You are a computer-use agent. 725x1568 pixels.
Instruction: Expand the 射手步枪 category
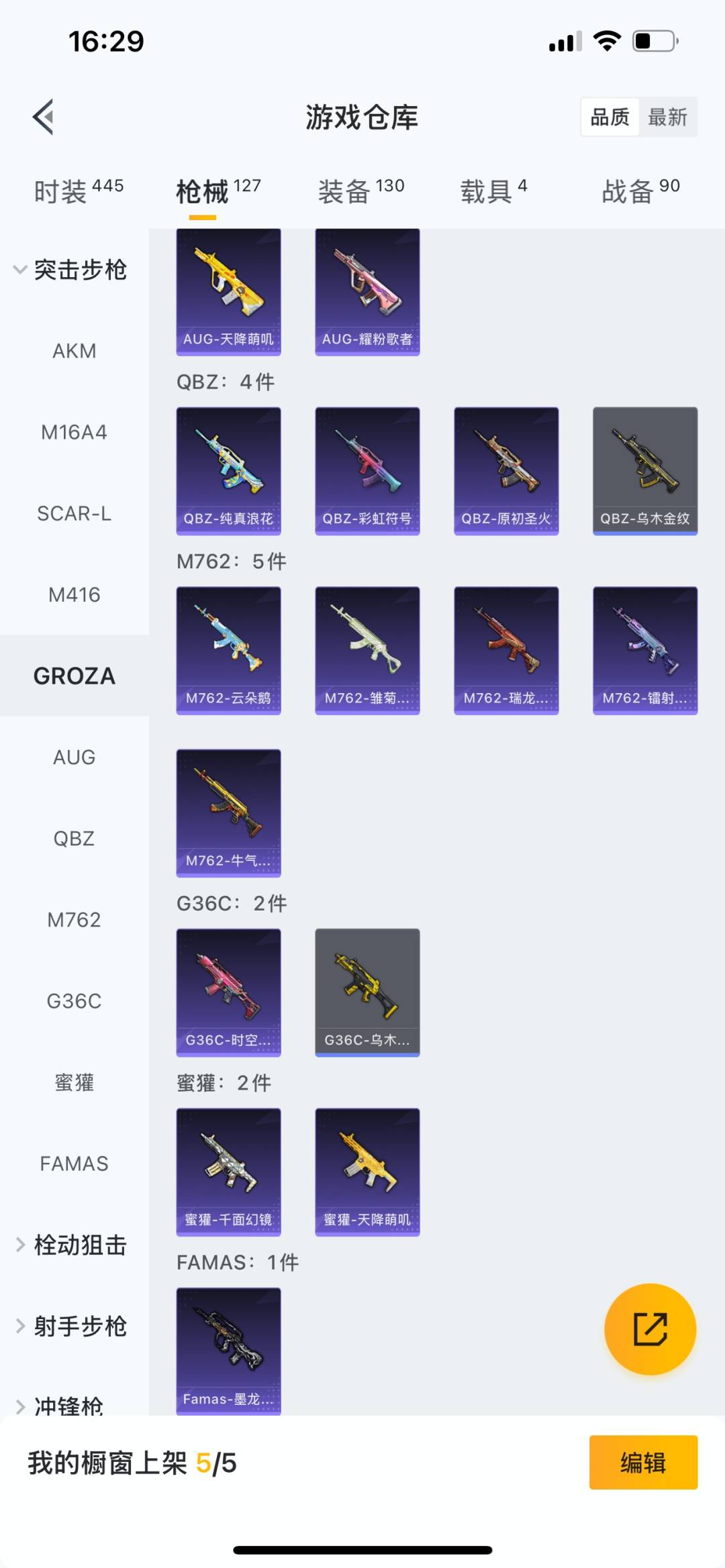[72, 1326]
